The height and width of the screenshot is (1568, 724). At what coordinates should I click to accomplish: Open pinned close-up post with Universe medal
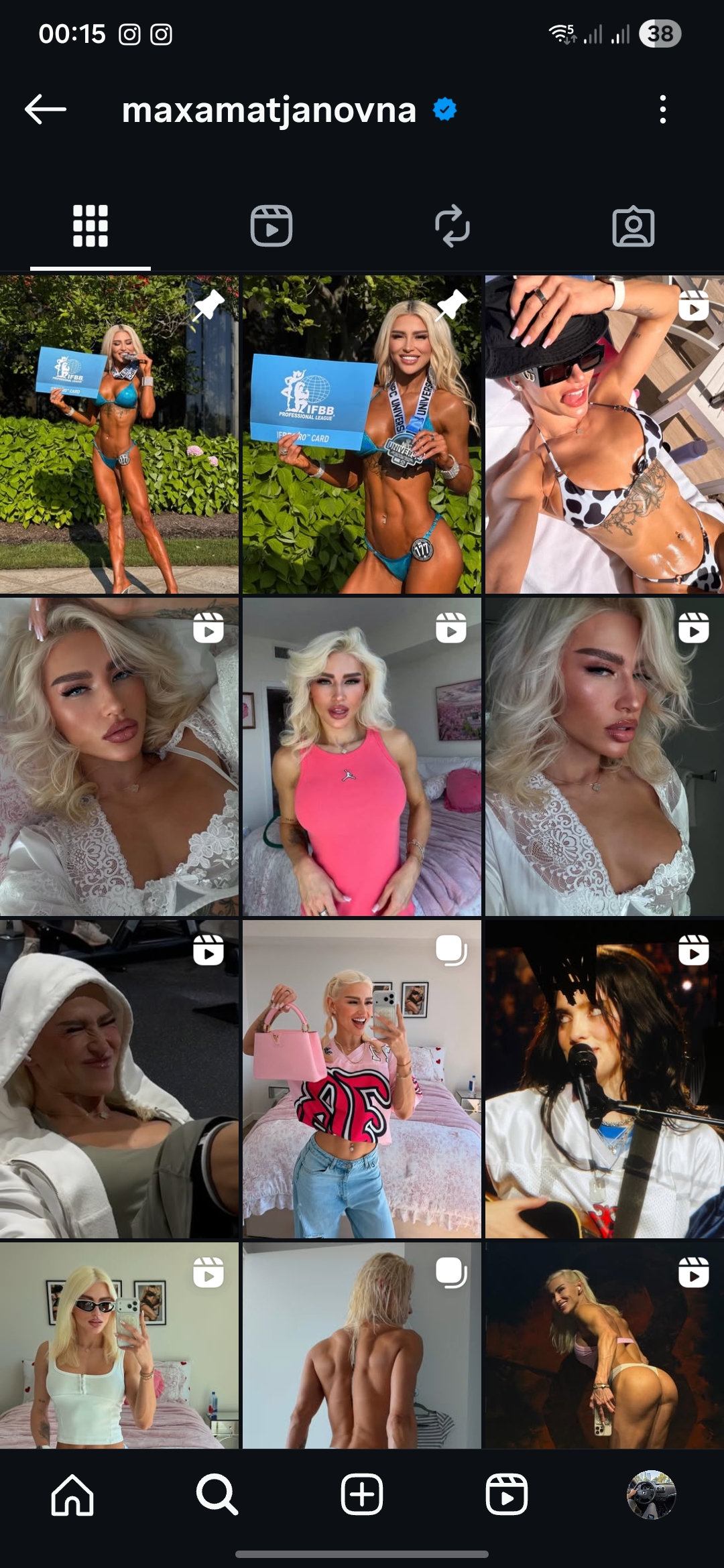(x=362, y=436)
